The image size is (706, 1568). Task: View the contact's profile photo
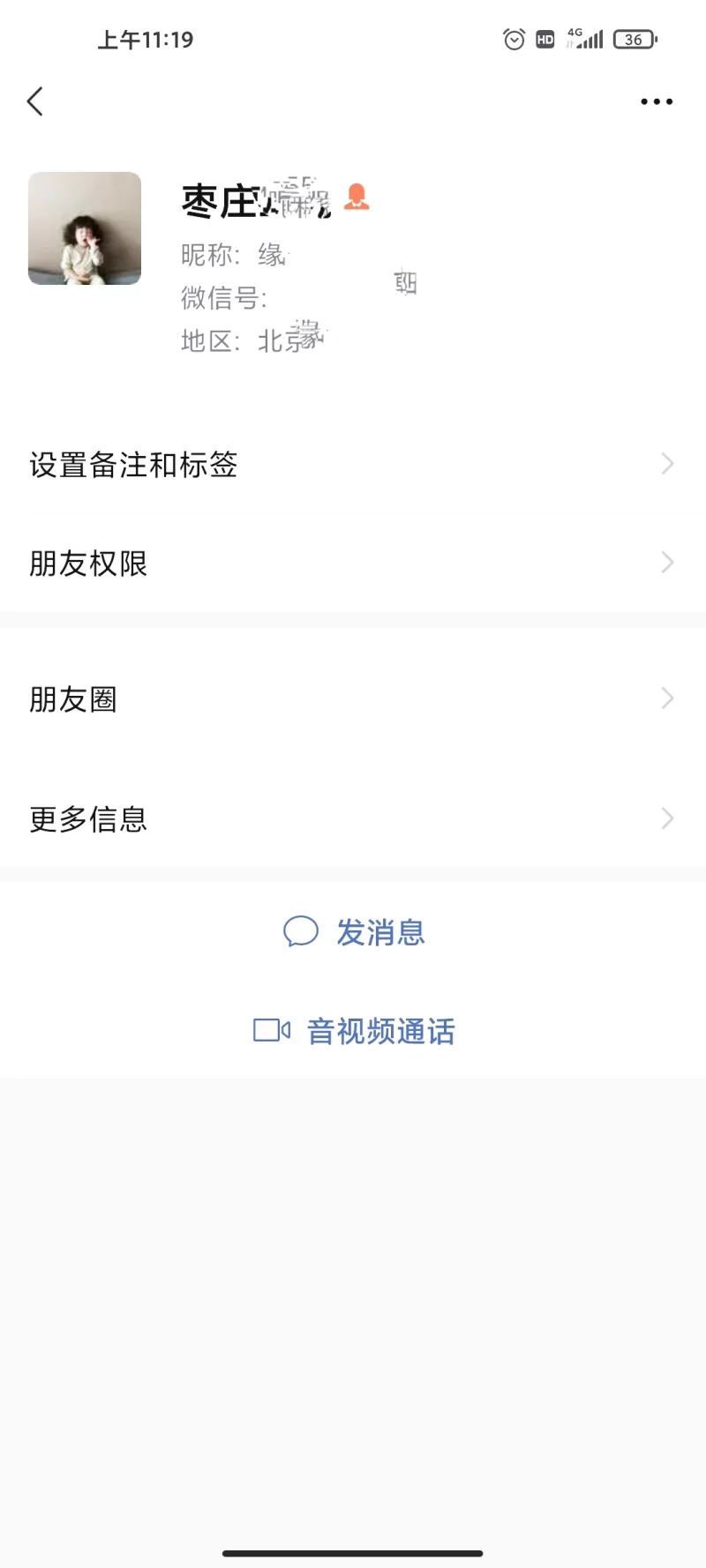click(x=85, y=228)
